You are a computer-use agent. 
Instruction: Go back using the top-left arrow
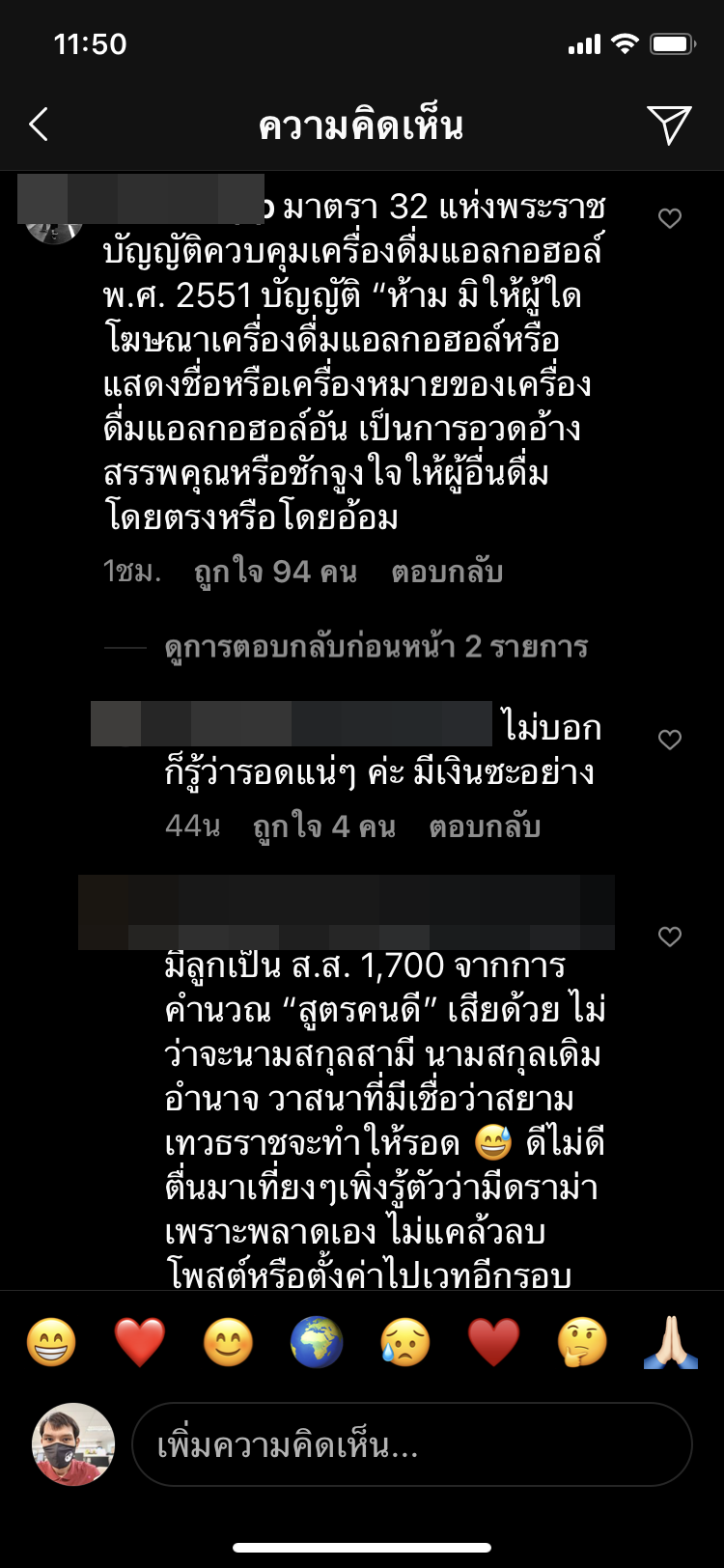click(x=39, y=125)
